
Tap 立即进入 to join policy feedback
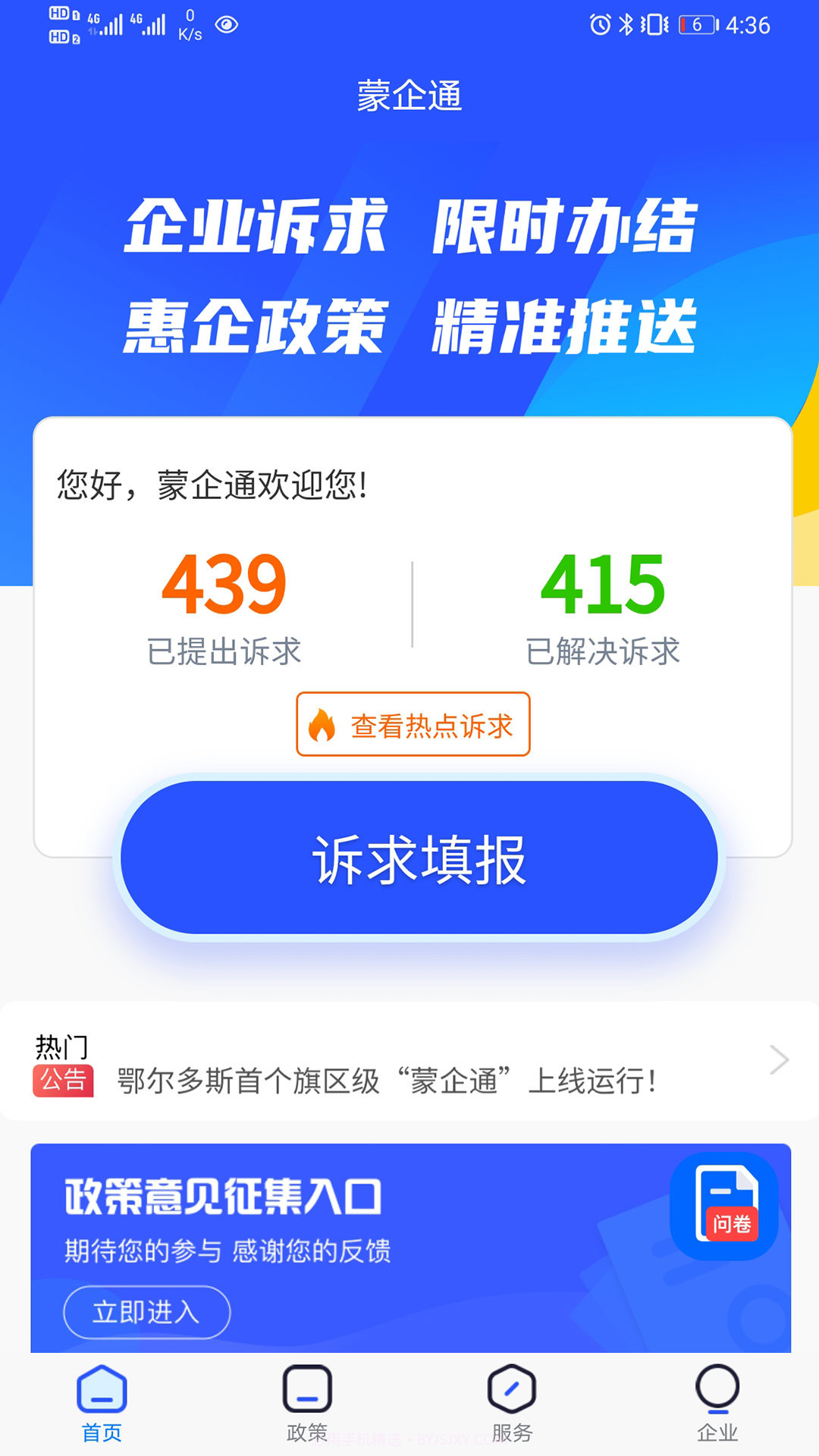coord(146,1311)
